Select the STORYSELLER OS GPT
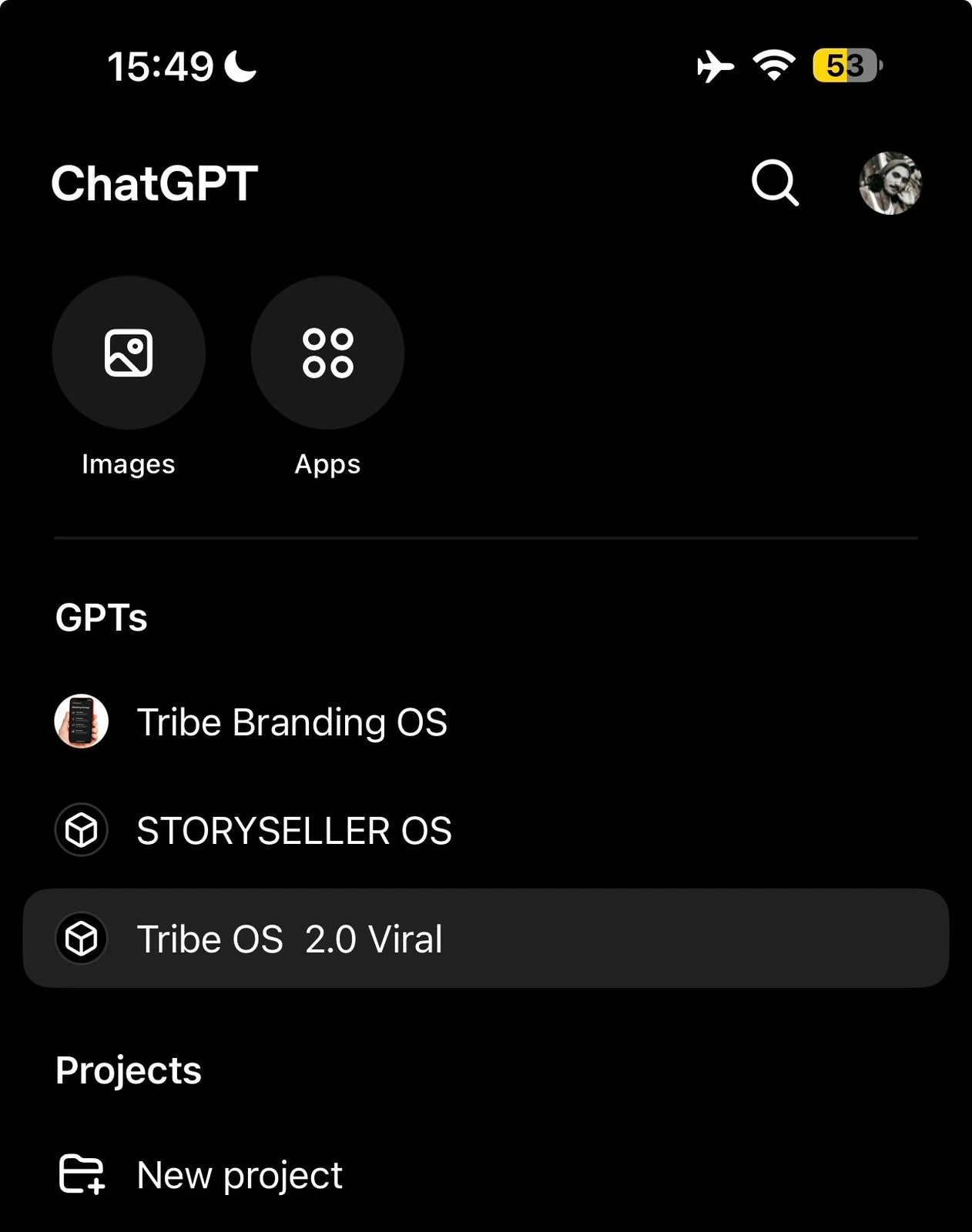The height and width of the screenshot is (1232, 972). tap(293, 831)
